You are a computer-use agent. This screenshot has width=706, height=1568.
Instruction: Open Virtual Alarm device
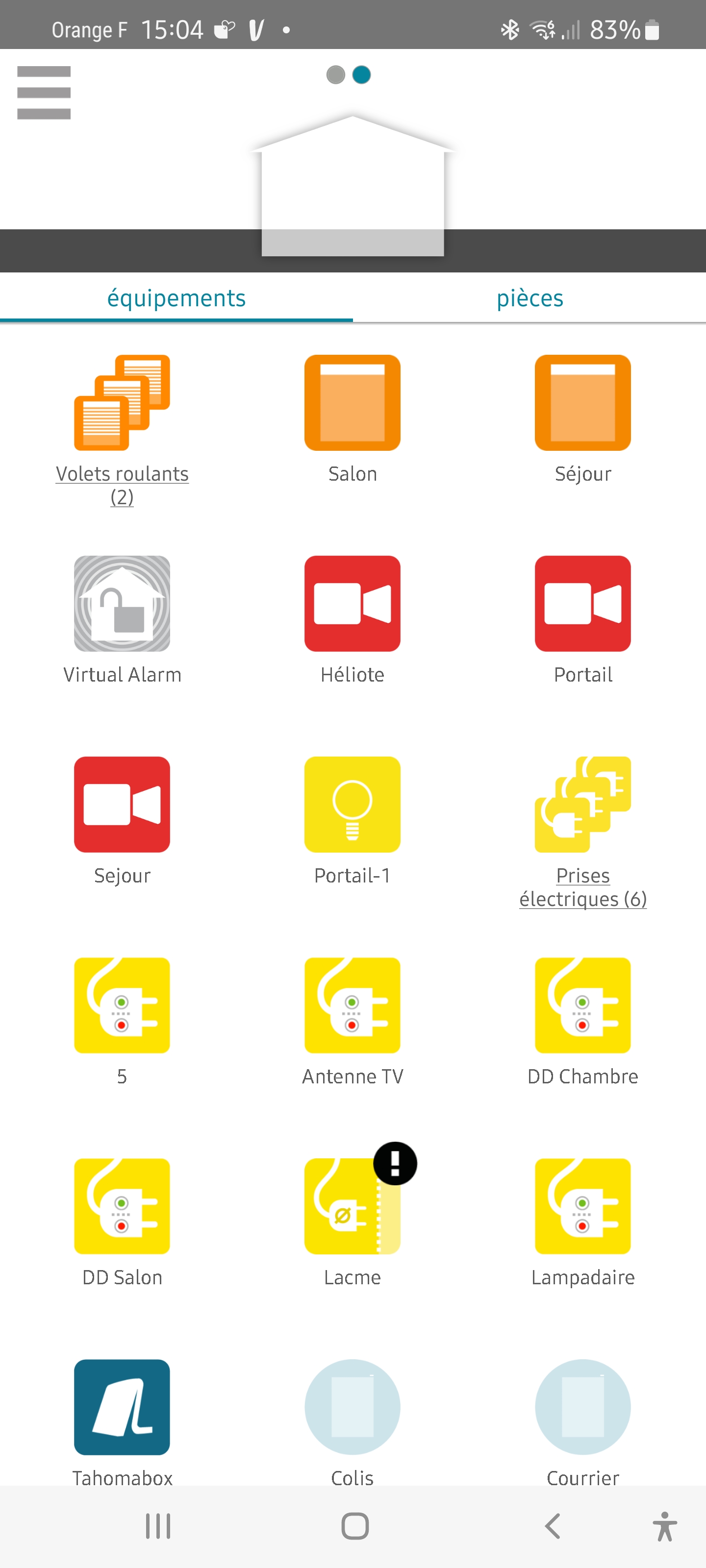pyautogui.click(x=122, y=604)
